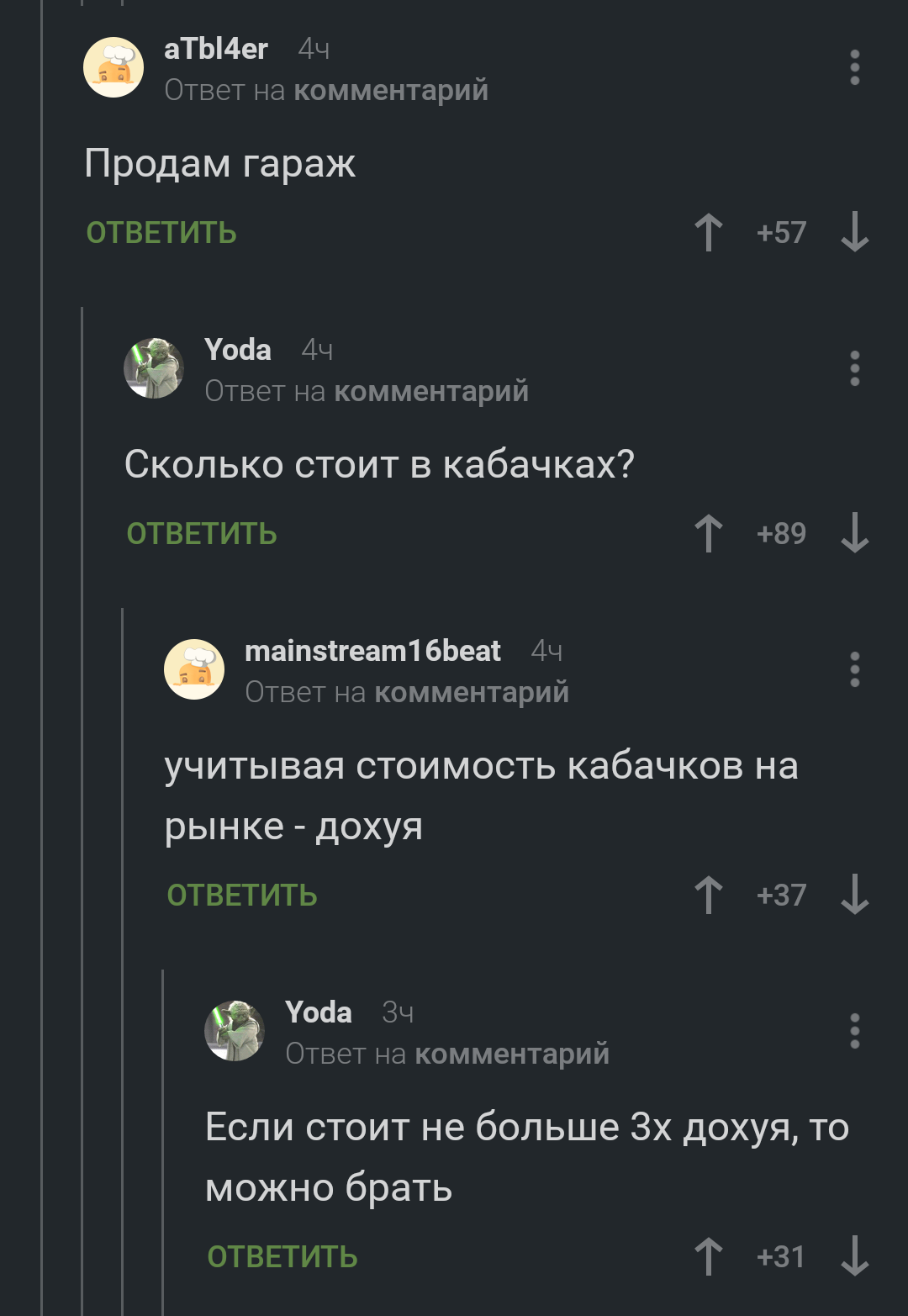Reply to the 'Продам гараж' comment
This screenshot has height=1316, width=908.
pos(161,233)
